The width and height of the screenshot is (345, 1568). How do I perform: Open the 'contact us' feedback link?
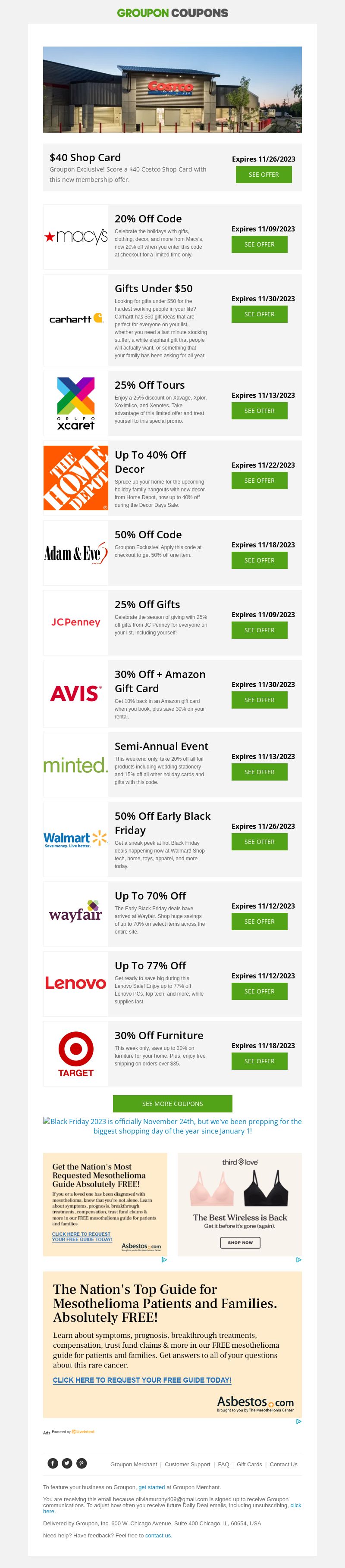click(x=158, y=1535)
